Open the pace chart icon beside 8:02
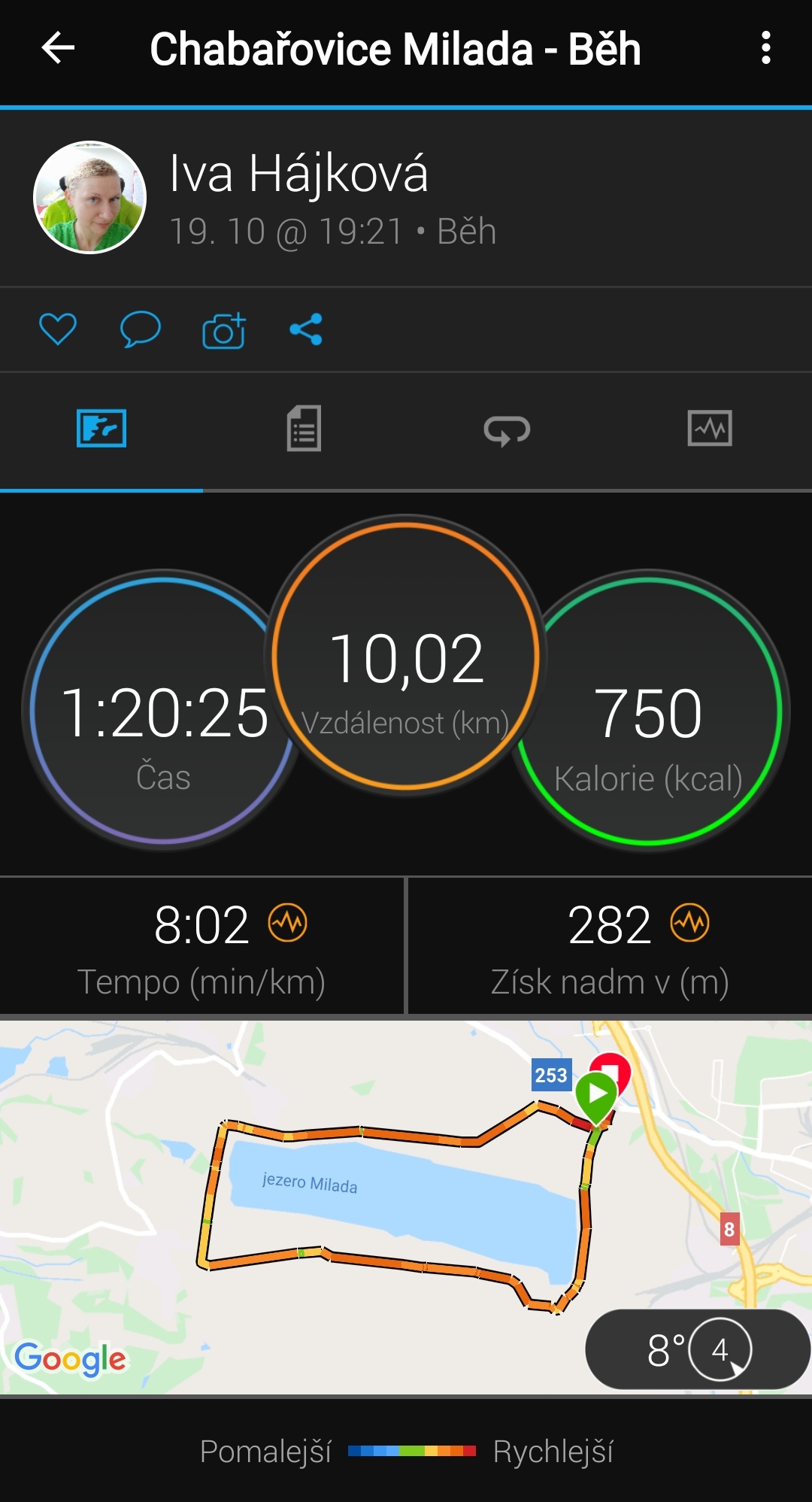The height and width of the screenshot is (1502, 812). (x=288, y=923)
